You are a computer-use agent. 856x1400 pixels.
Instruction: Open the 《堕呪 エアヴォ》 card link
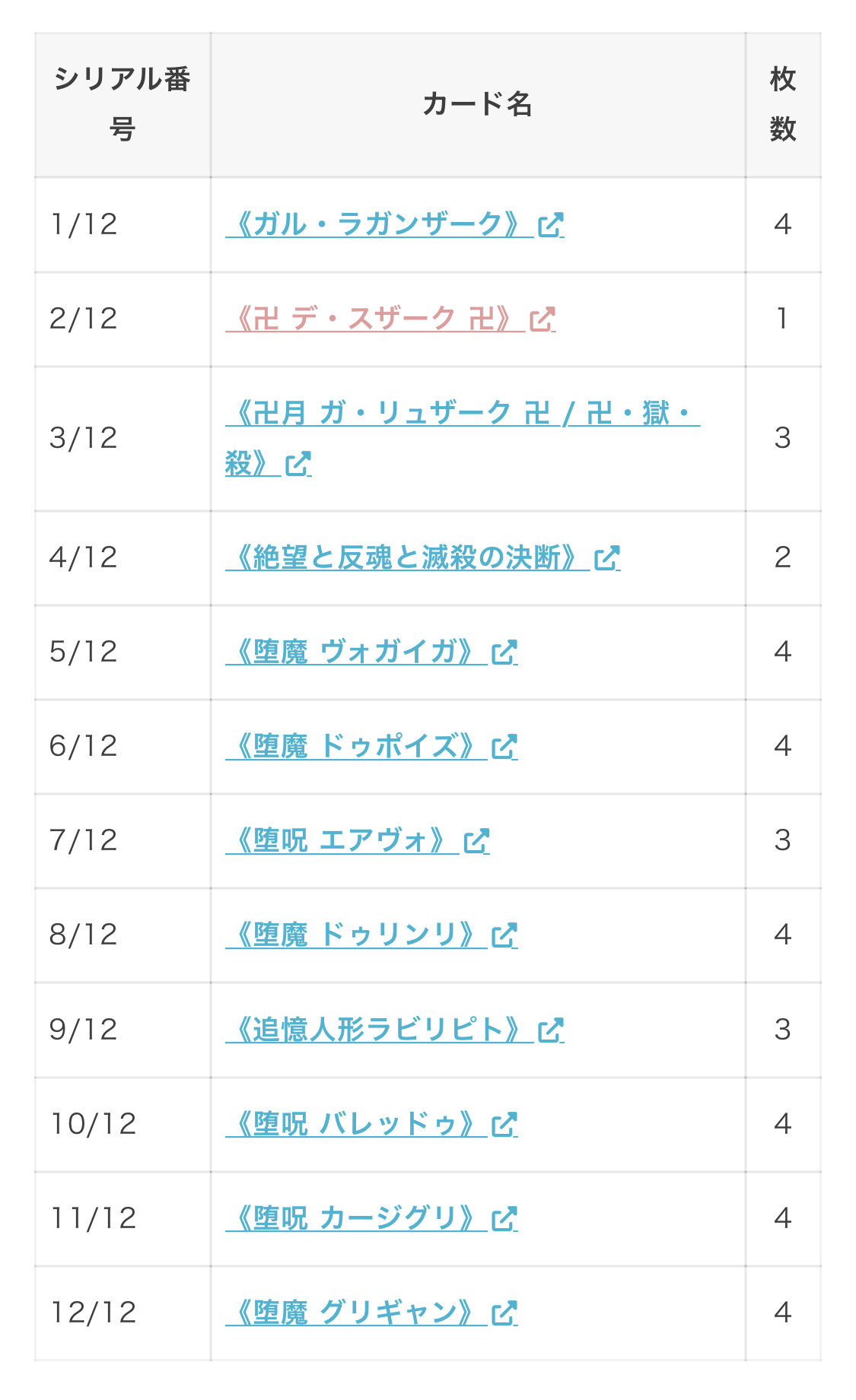pos(358,840)
